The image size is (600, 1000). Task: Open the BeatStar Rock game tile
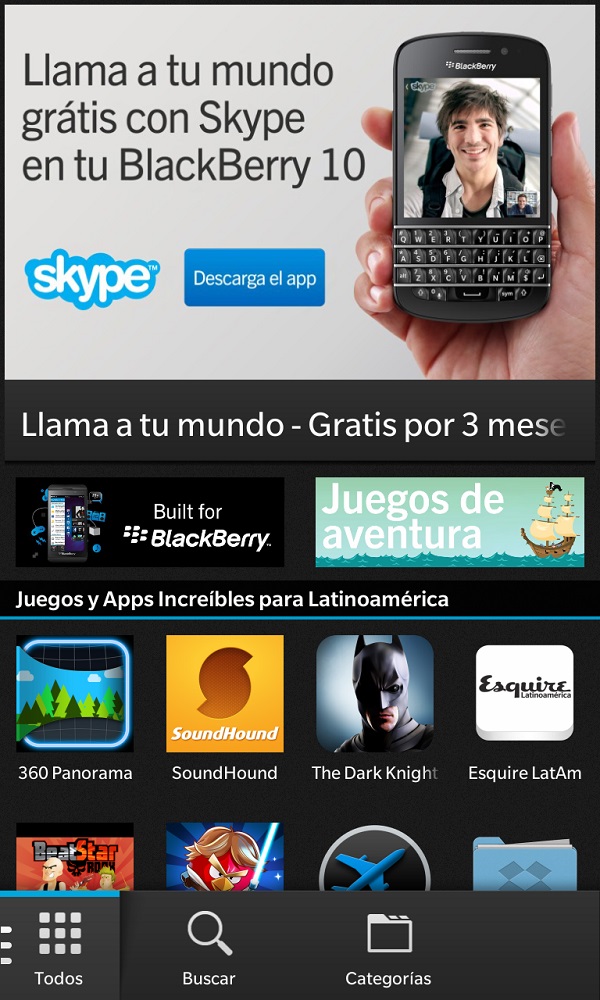click(x=75, y=857)
